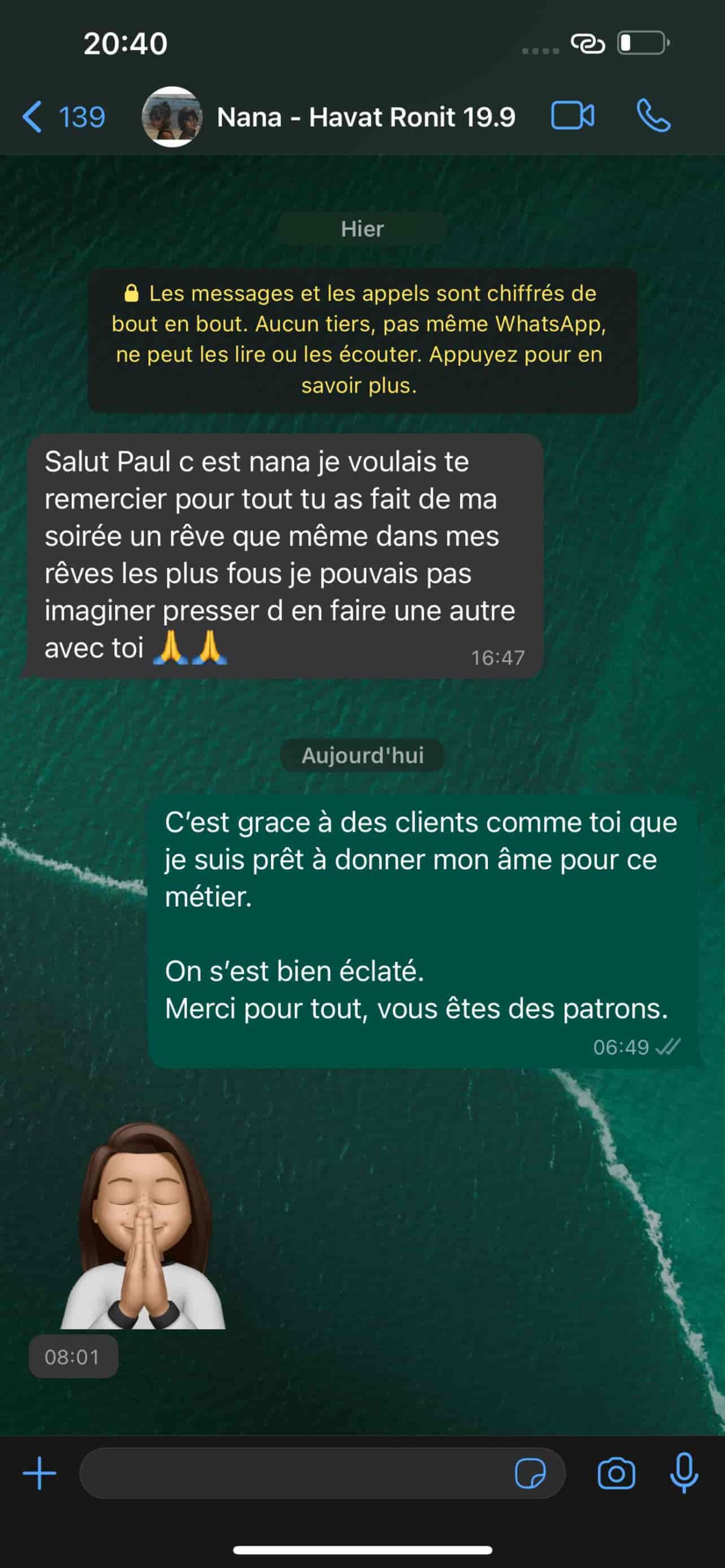Viewport: 725px width, 1568px height.
Task: Open the sticker picker in the message field
Action: click(x=530, y=1473)
